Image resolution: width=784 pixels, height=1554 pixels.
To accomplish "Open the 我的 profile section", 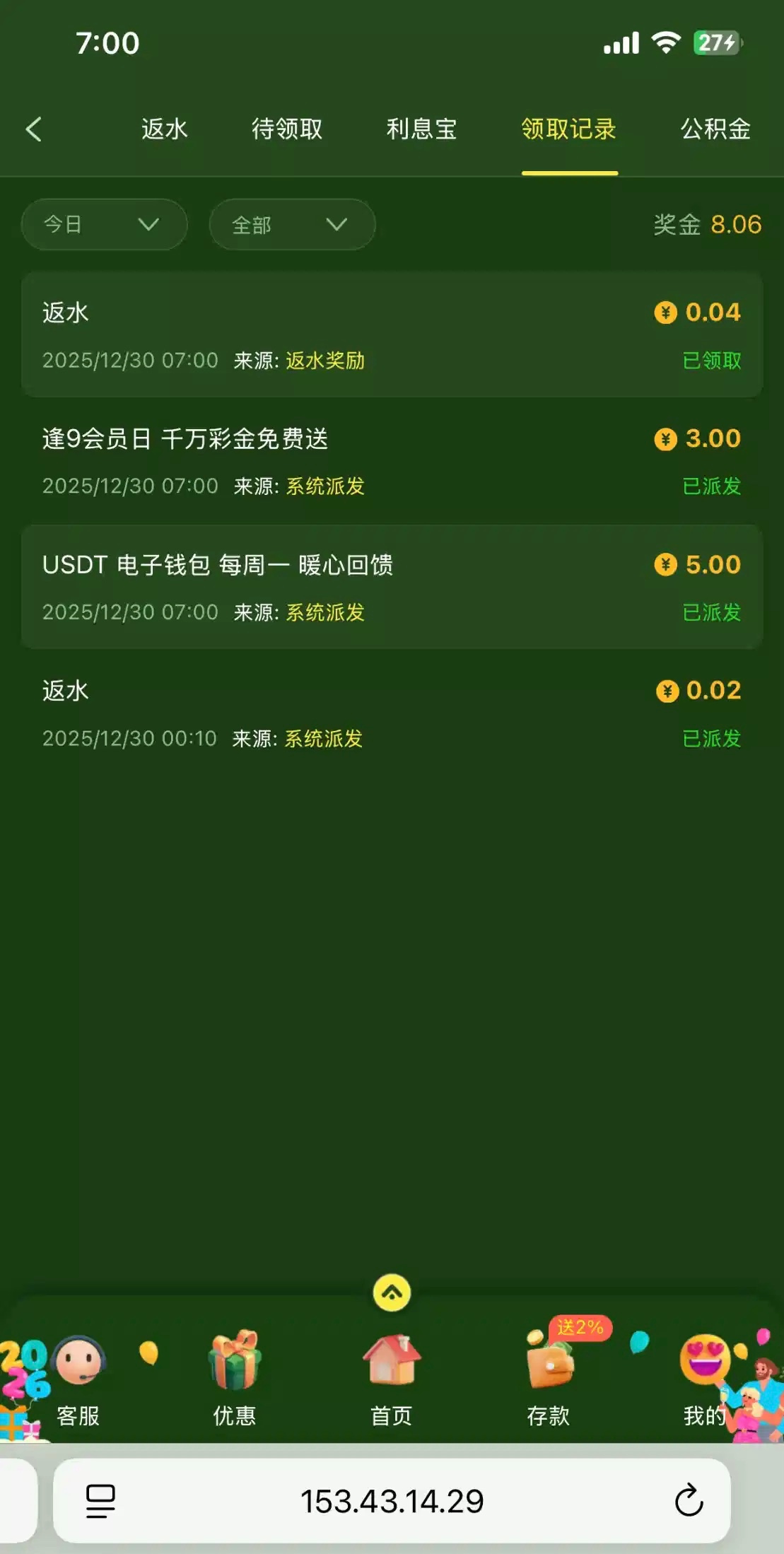I will (x=705, y=1379).
